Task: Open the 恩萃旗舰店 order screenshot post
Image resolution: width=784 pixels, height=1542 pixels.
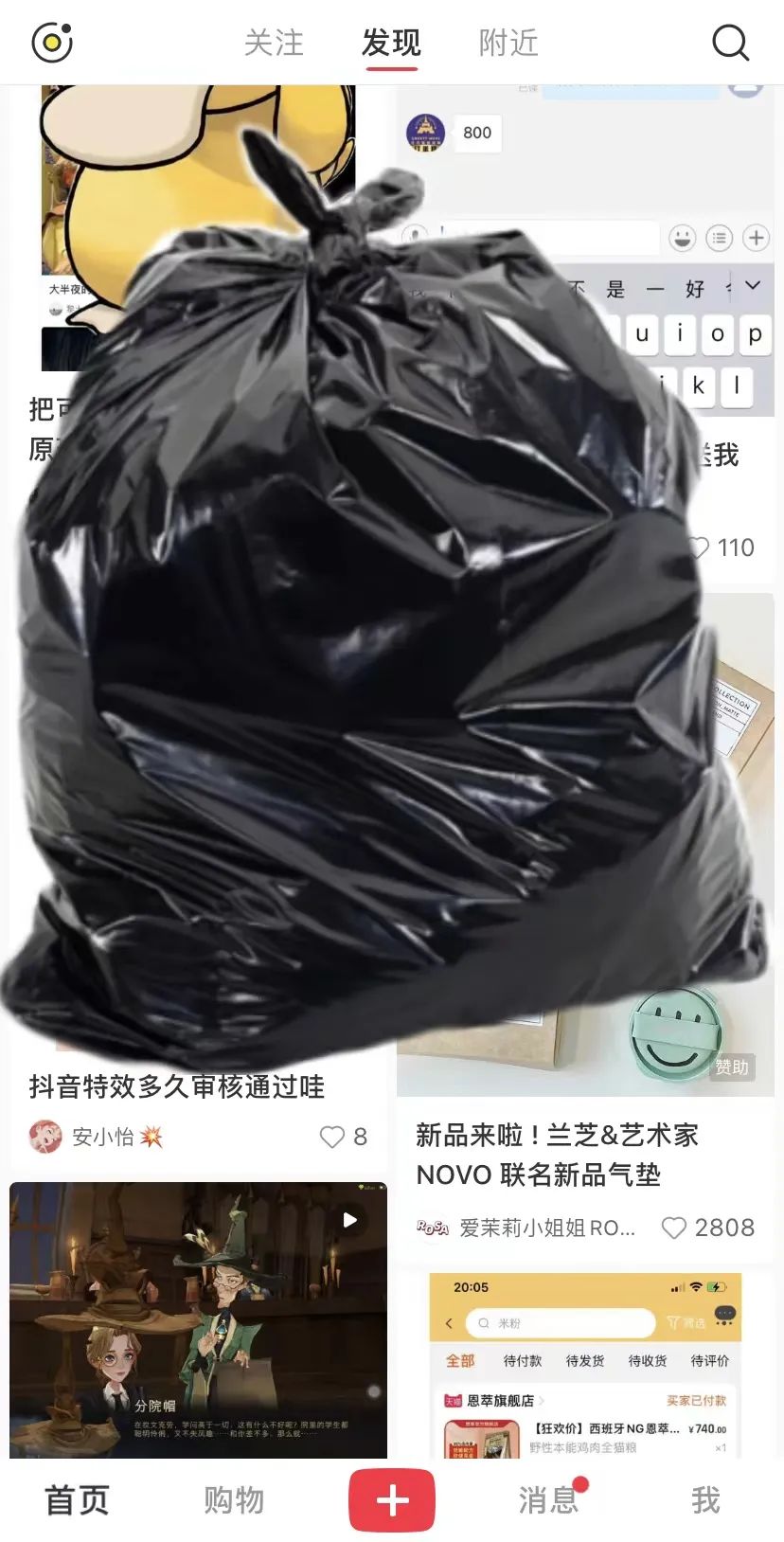Action: [585, 1365]
